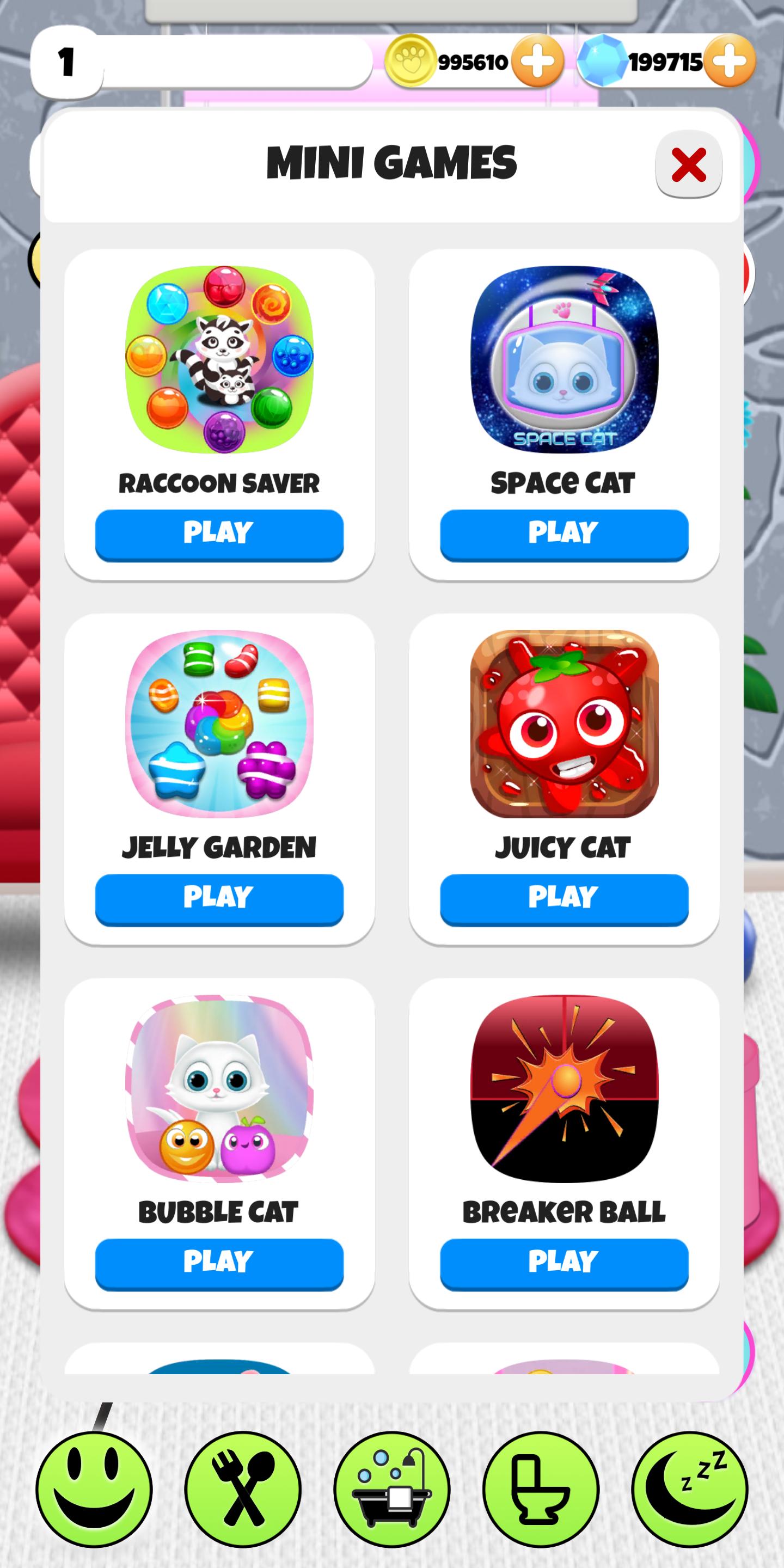Open the happiness smiley menu

click(94, 1489)
